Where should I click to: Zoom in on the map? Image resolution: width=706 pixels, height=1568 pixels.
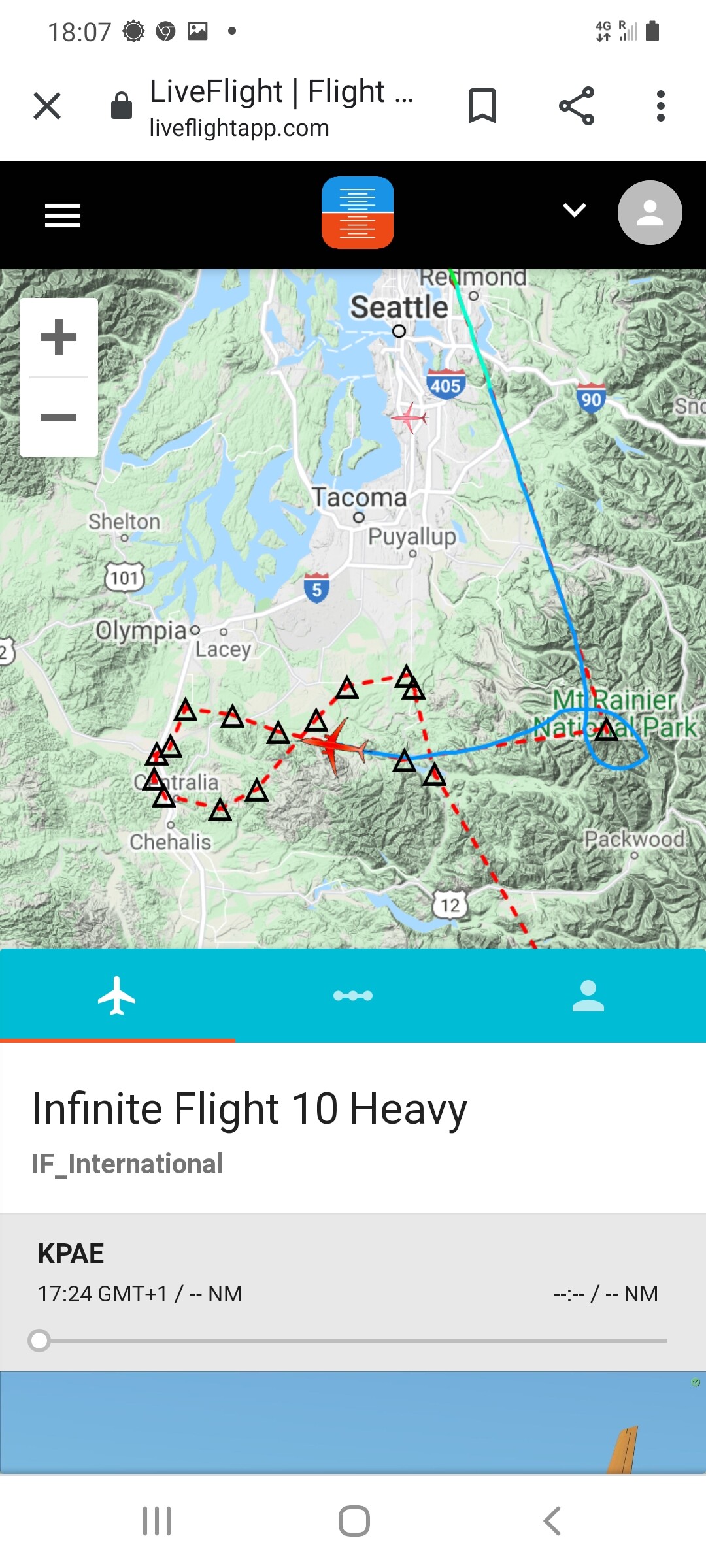click(x=59, y=337)
